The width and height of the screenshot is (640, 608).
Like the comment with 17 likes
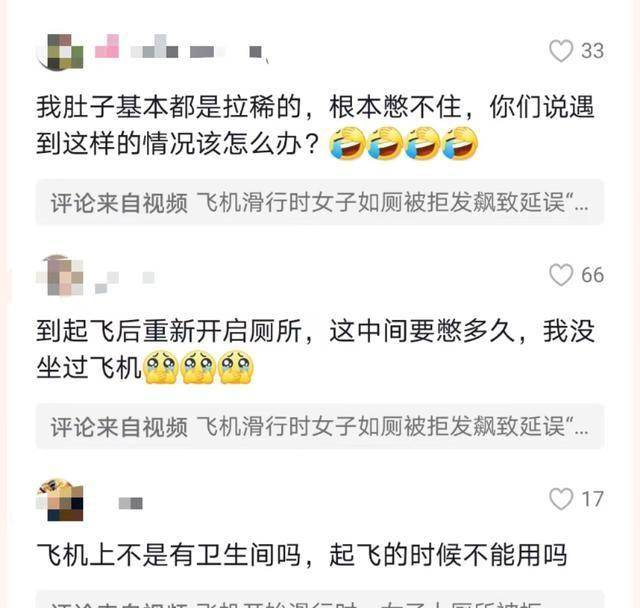561,499
